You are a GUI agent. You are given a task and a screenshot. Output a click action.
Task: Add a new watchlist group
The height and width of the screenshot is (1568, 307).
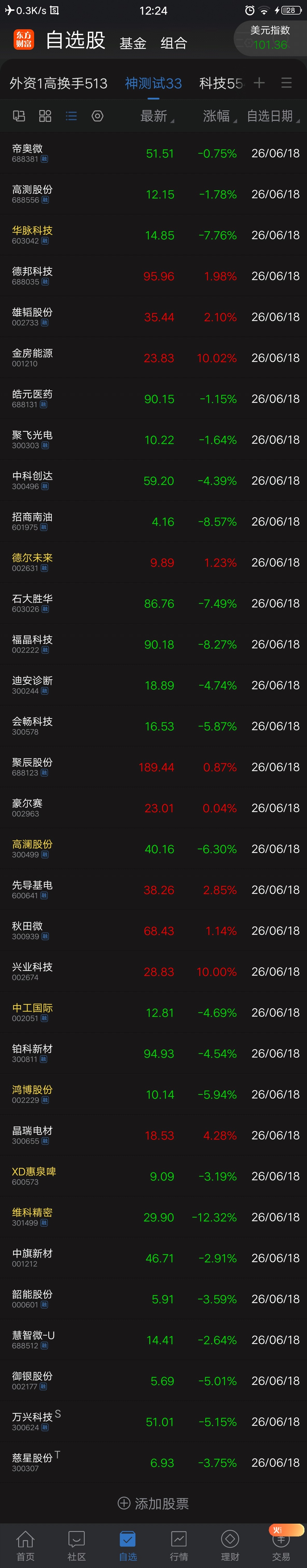[259, 83]
